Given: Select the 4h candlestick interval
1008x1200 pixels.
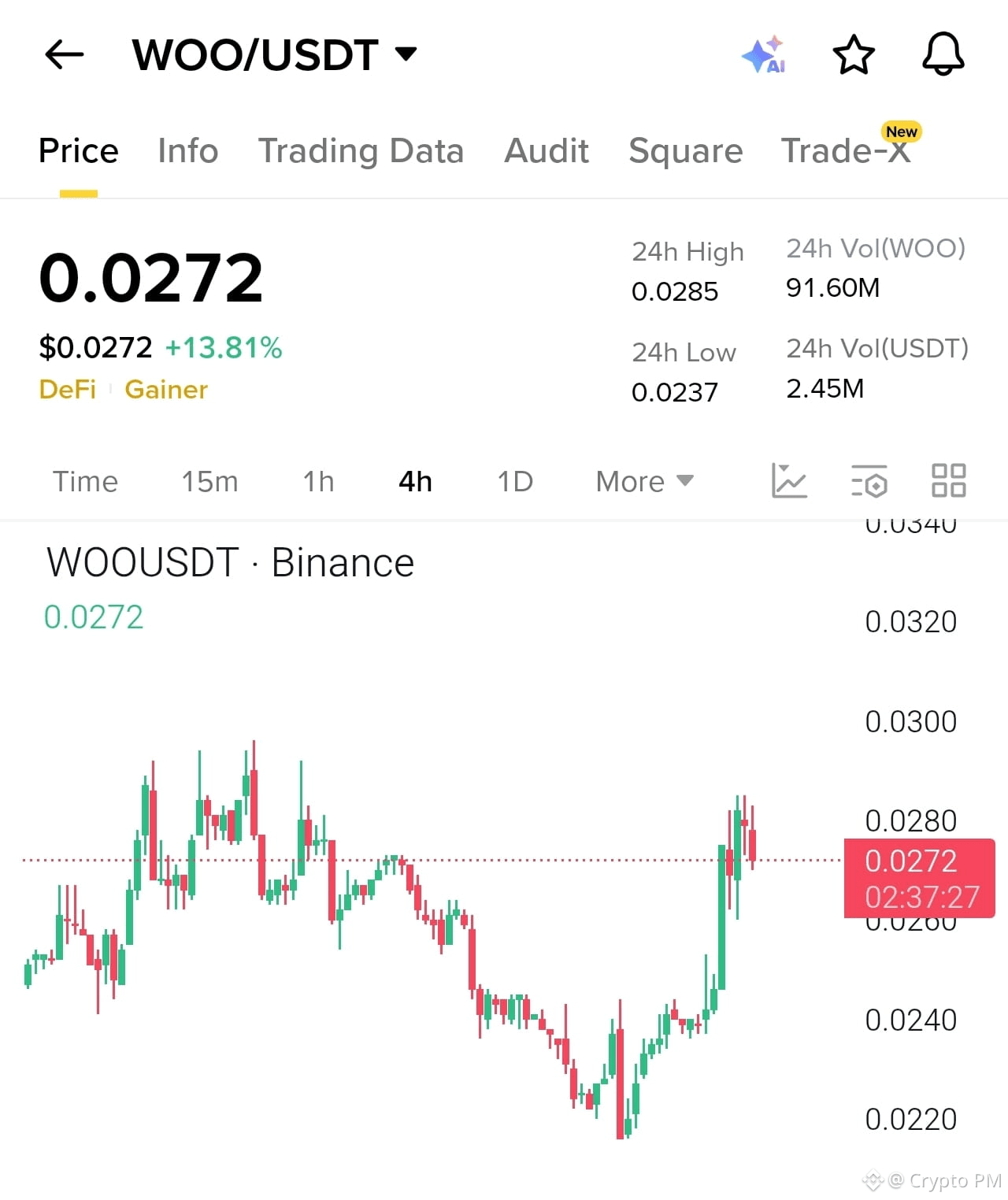Looking at the screenshot, I should pyautogui.click(x=415, y=480).
